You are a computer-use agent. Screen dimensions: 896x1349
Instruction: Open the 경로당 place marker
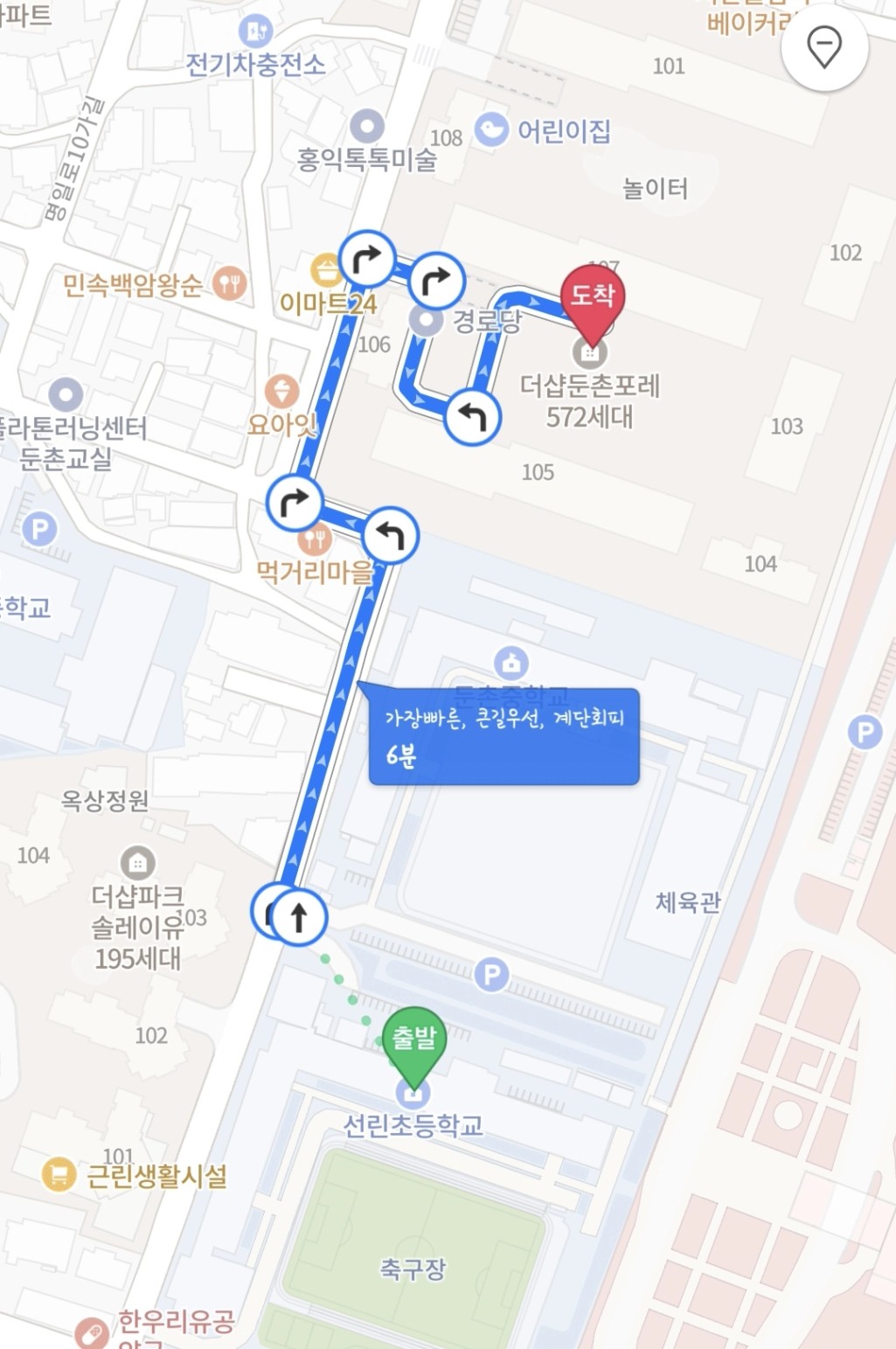pos(427,321)
